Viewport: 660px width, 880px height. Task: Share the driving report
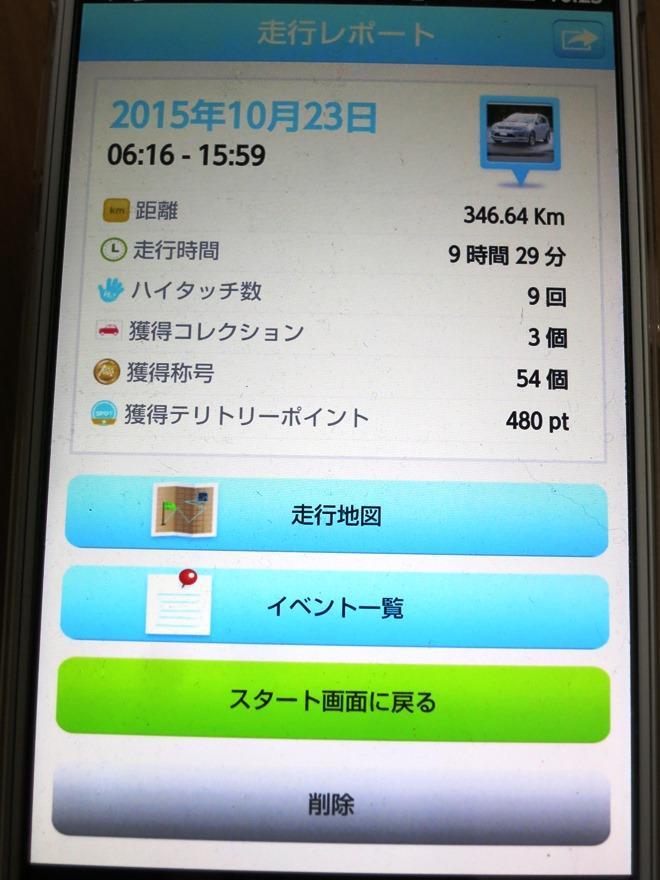click(579, 39)
